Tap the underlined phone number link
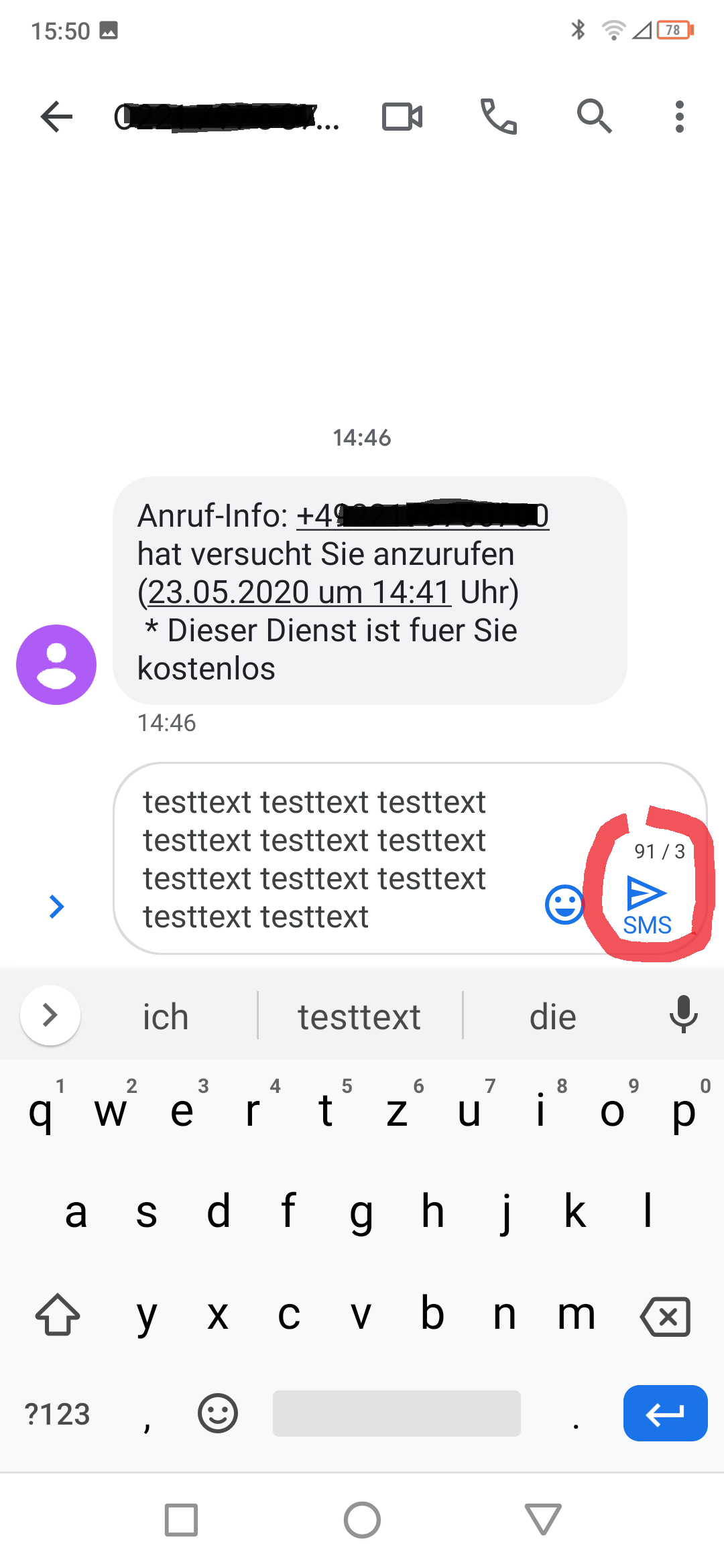 (422, 516)
